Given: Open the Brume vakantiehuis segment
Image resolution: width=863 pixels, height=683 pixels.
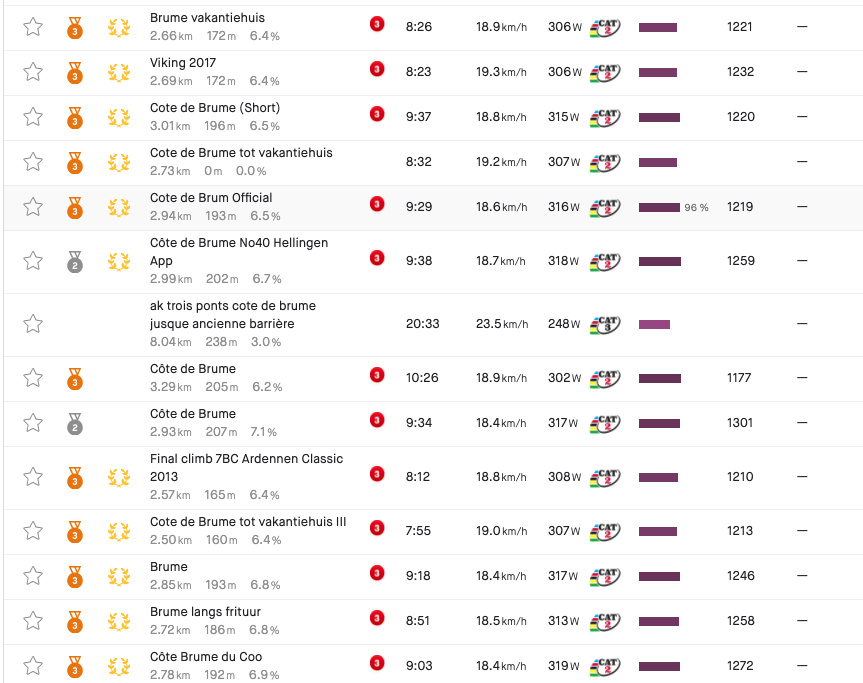Looking at the screenshot, I should pos(207,18).
